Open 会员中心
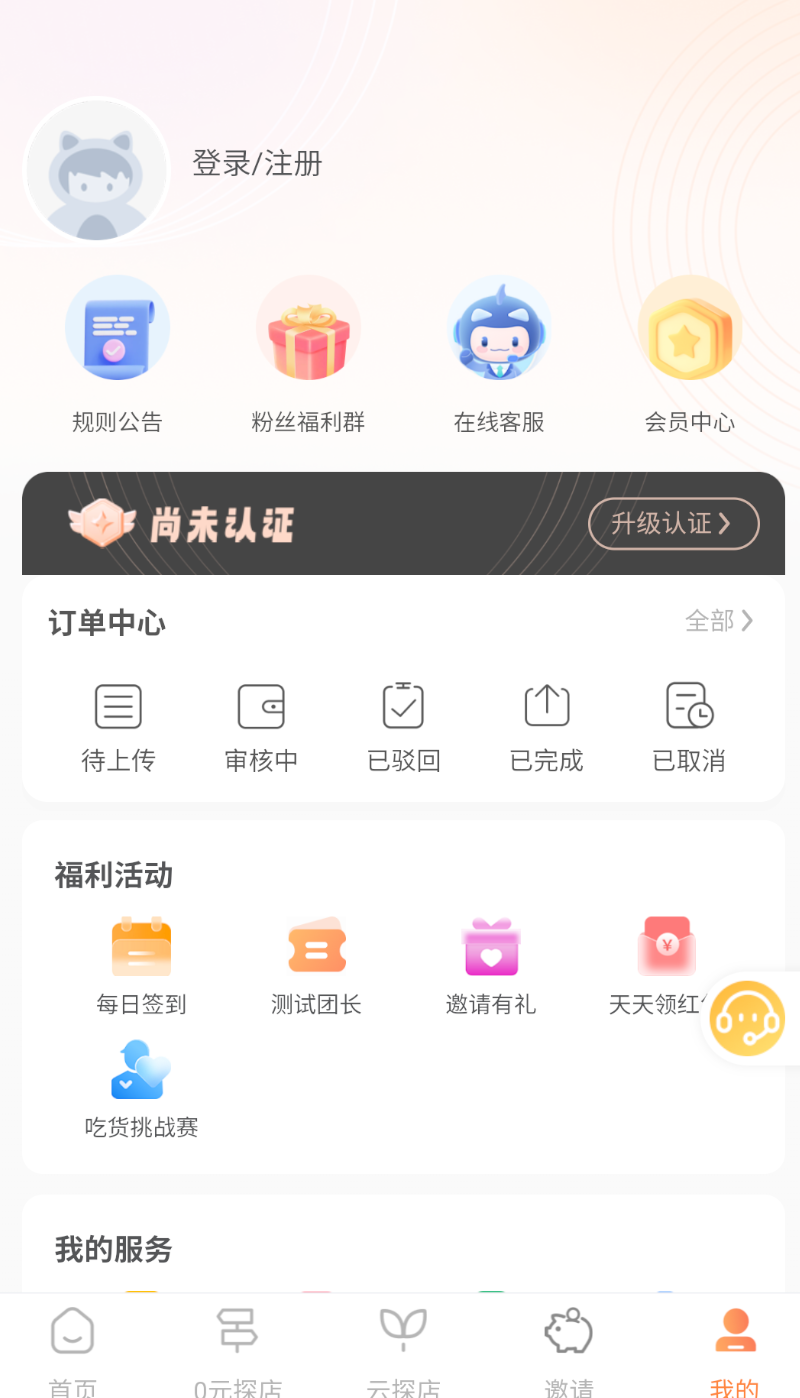 (690, 355)
